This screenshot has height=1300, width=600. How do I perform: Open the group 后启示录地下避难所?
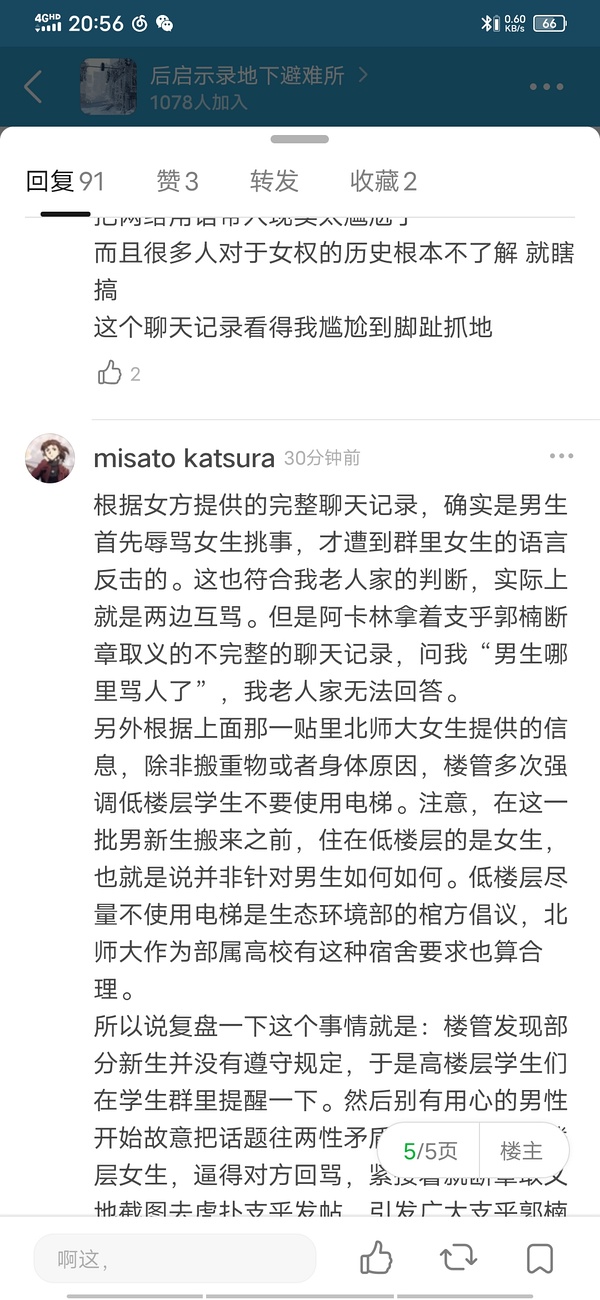(x=247, y=76)
